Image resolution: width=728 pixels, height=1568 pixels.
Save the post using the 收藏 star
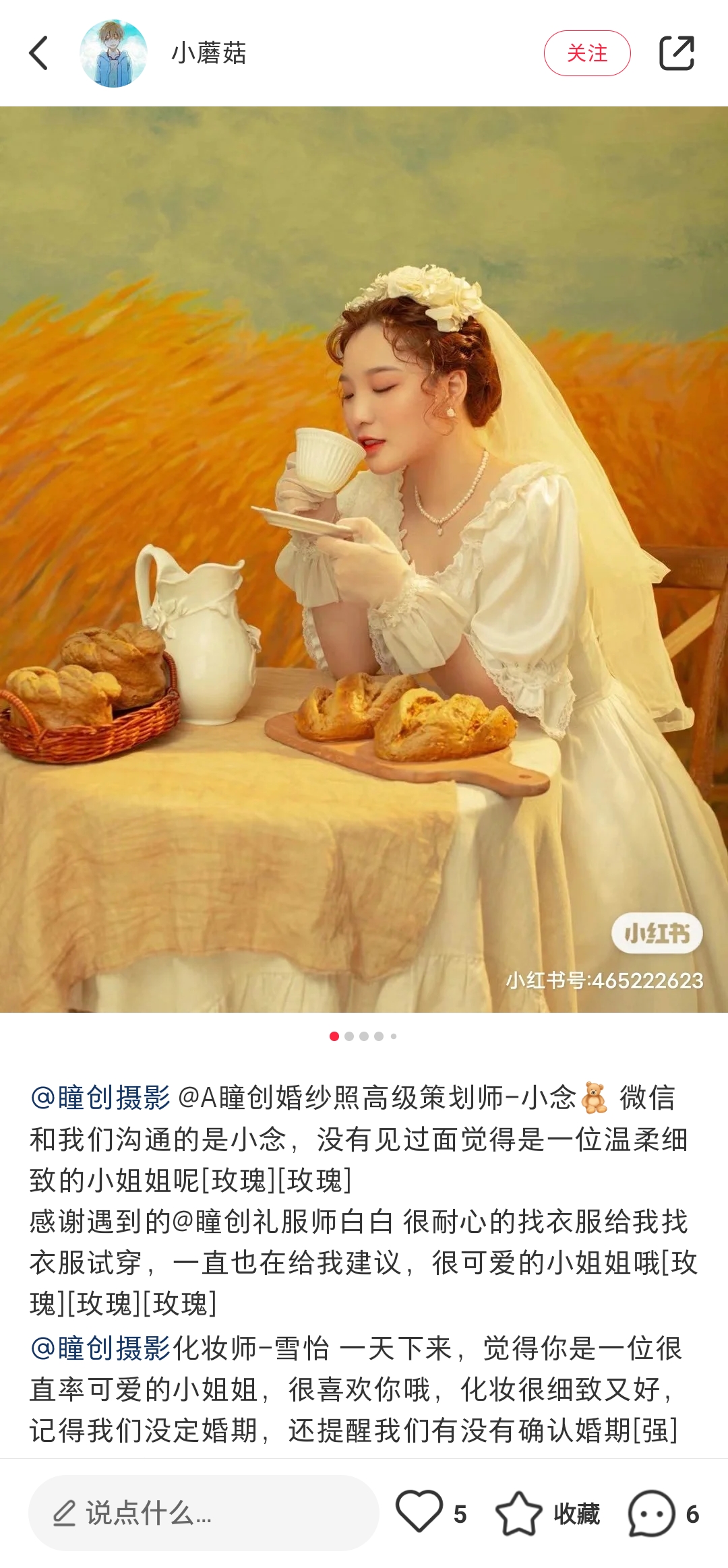click(x=519, y=1513)
